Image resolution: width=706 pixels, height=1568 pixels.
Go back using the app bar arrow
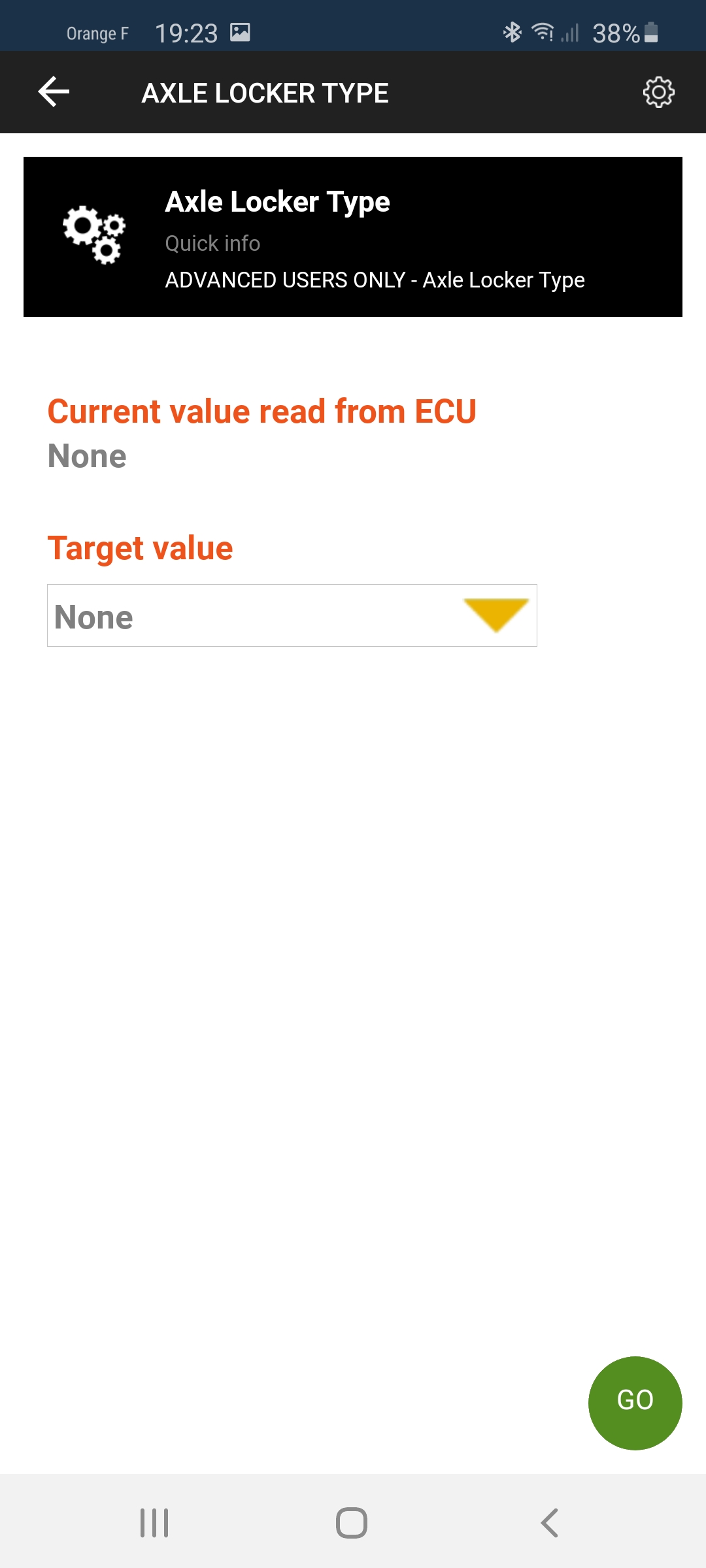tap(54, 91)
